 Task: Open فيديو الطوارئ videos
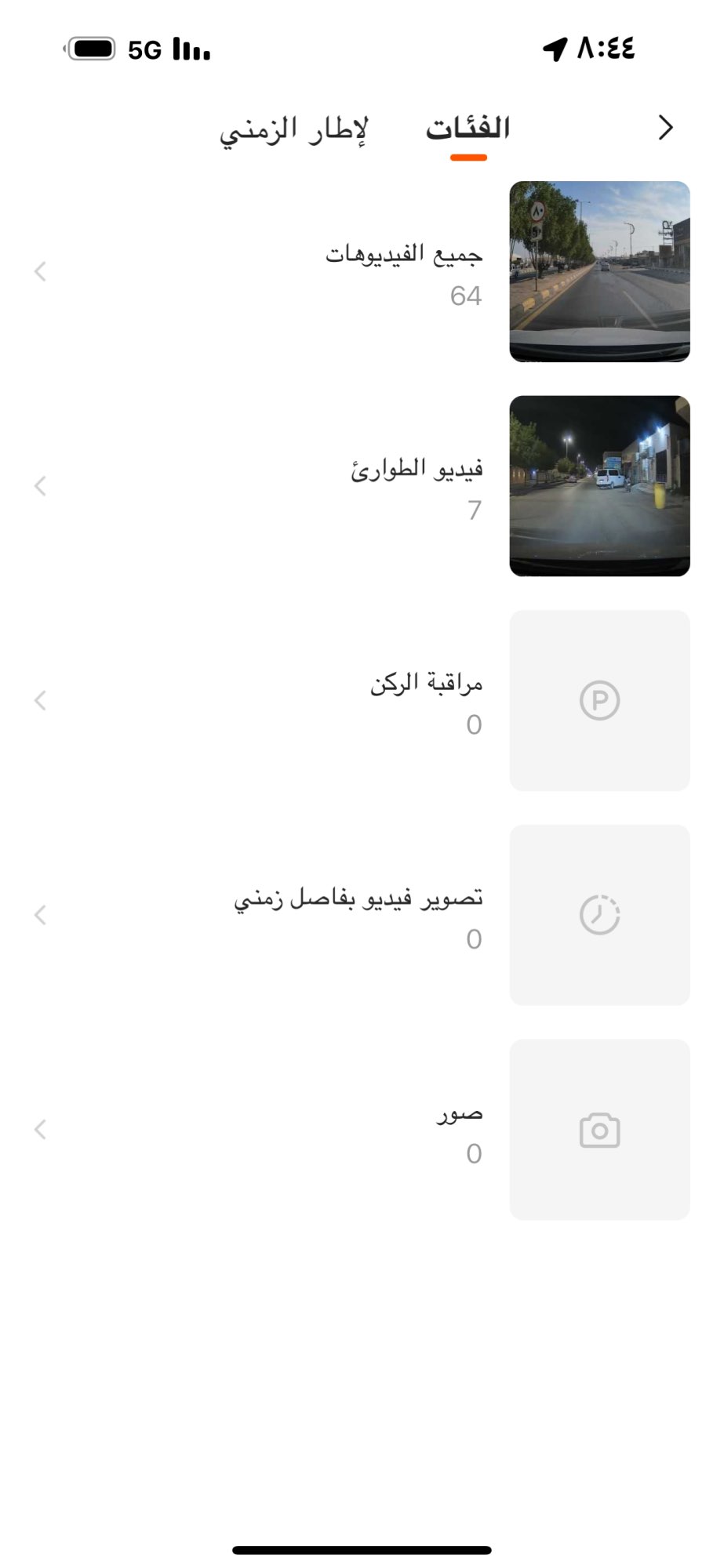tap(416, 486)
